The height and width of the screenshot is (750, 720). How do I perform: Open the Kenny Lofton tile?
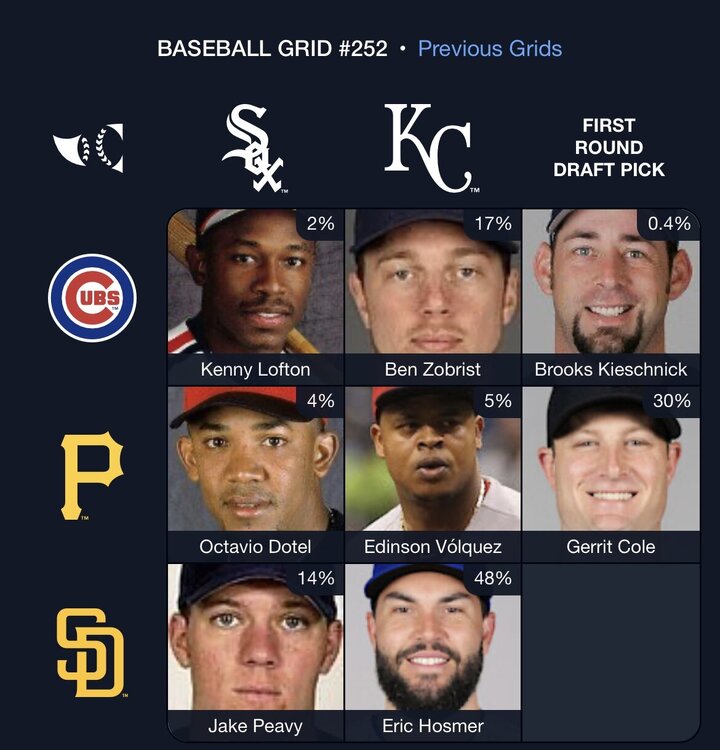(x=255, y=295)
